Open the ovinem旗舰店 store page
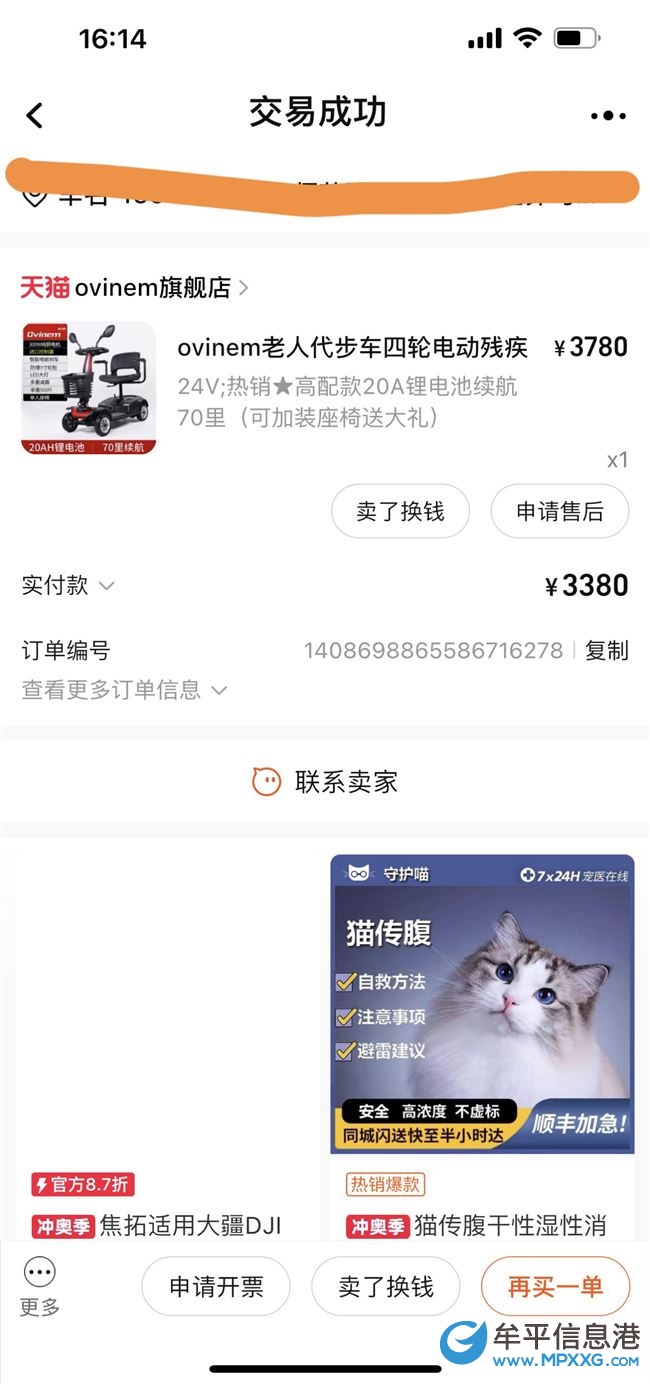Screen dimensions: 650x1384 (135, 288)
